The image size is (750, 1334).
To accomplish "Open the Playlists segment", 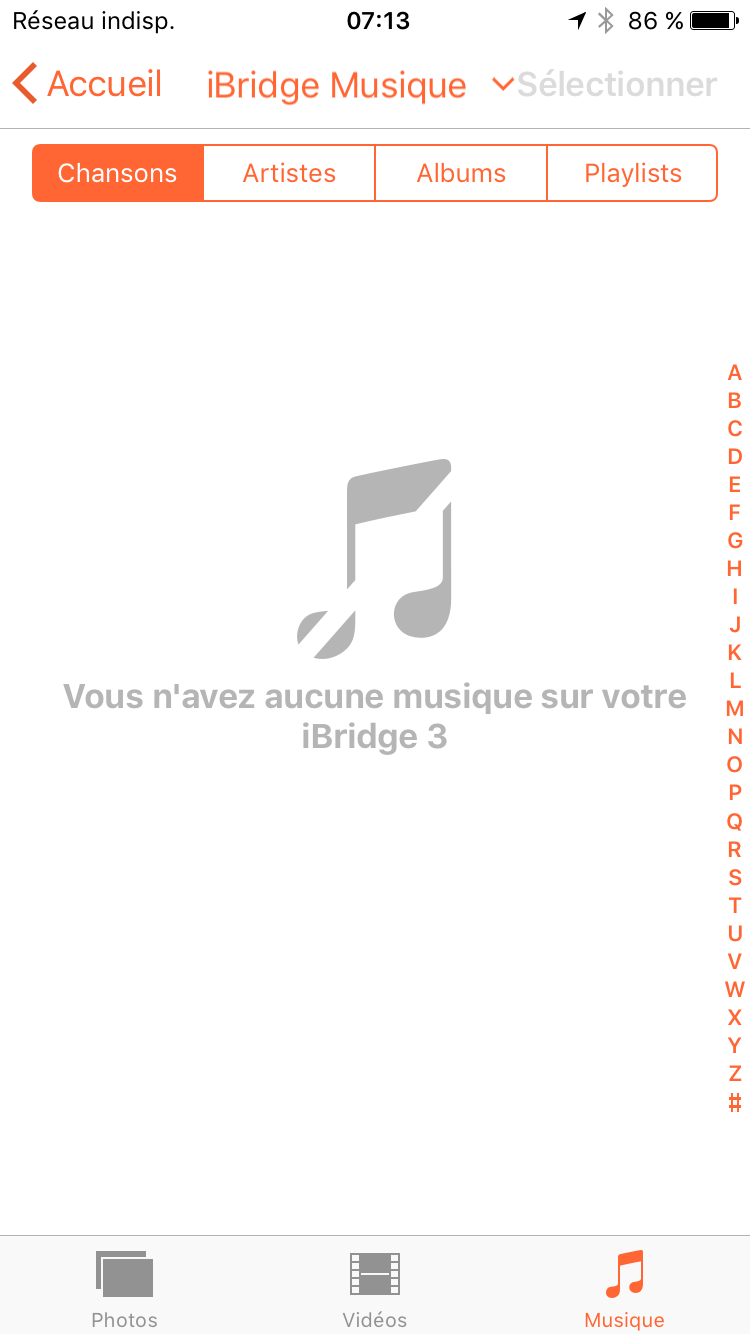I will [633, 173].
